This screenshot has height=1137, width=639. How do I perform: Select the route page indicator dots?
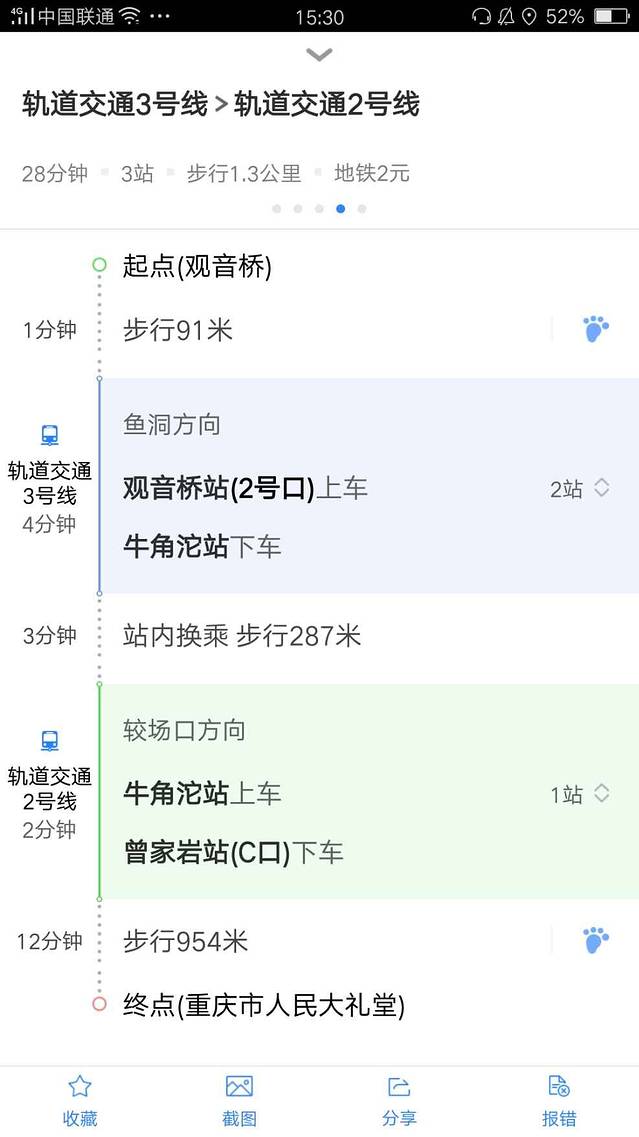319,209
